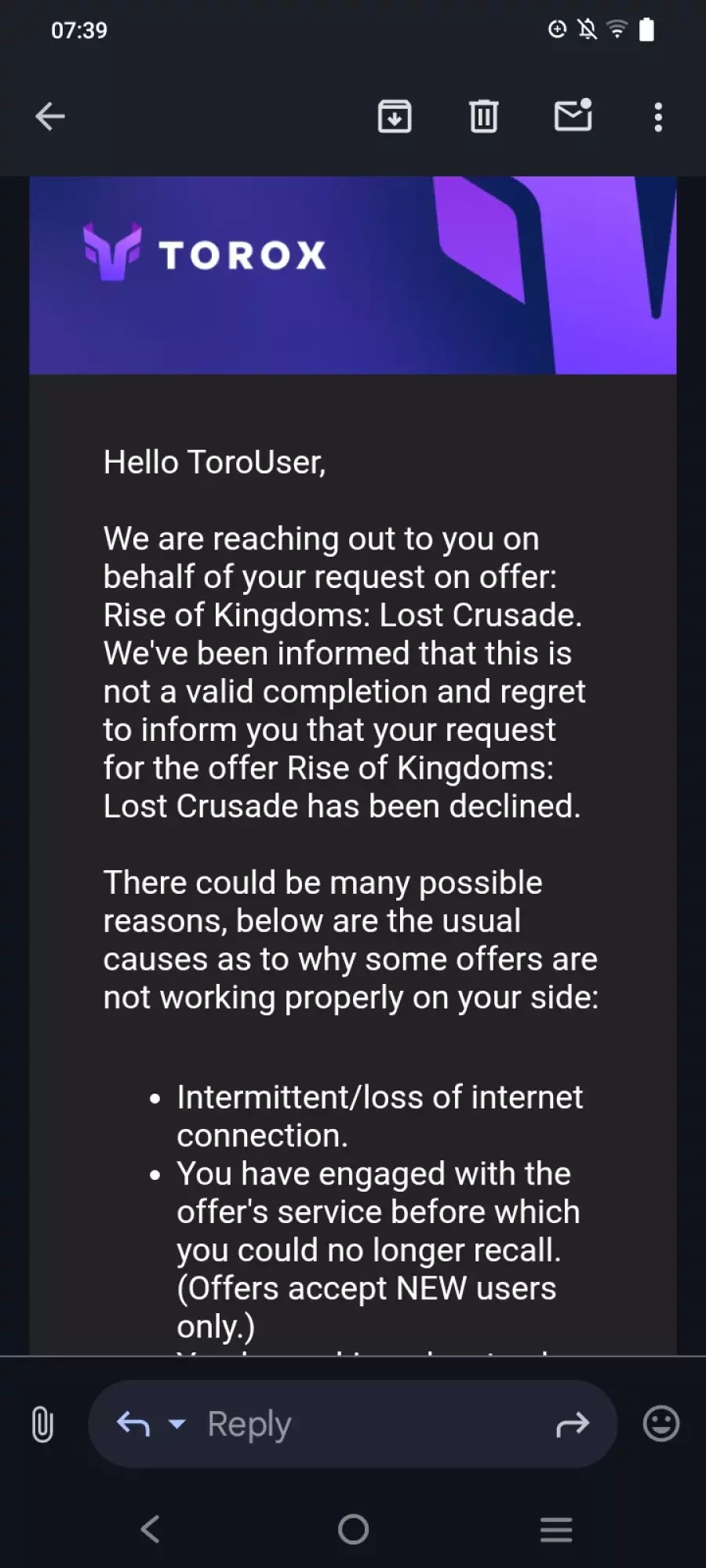Open the overflow menu
This screenshot has height=1568, width=706.
coord(658,117)
